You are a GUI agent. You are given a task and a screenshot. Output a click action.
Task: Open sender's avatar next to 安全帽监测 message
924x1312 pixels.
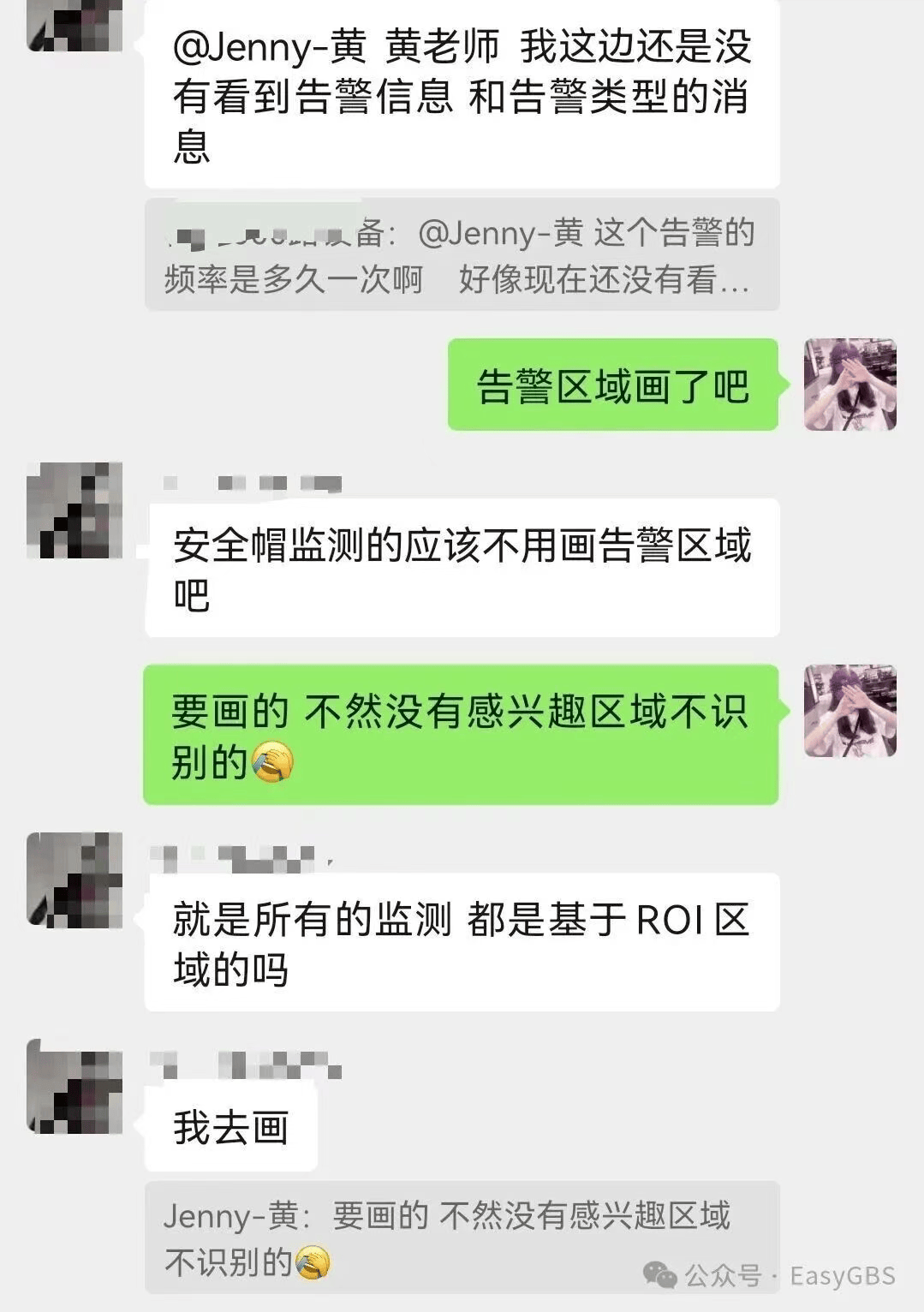(x=75, y=510)
